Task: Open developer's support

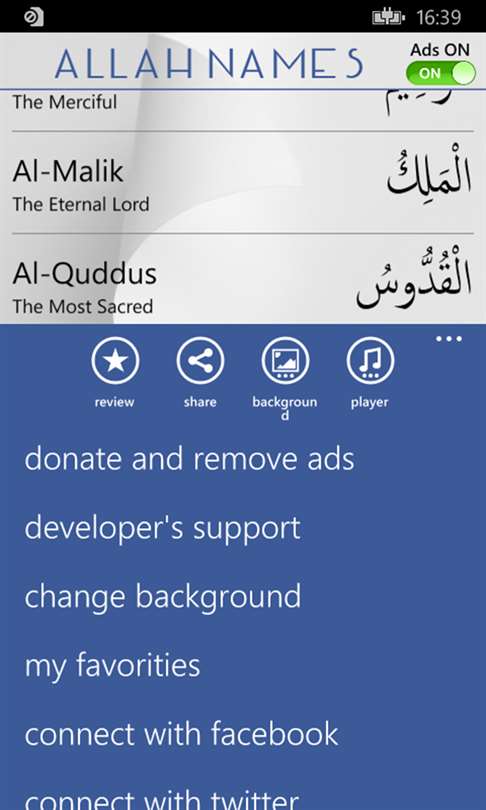Action: 163,528
